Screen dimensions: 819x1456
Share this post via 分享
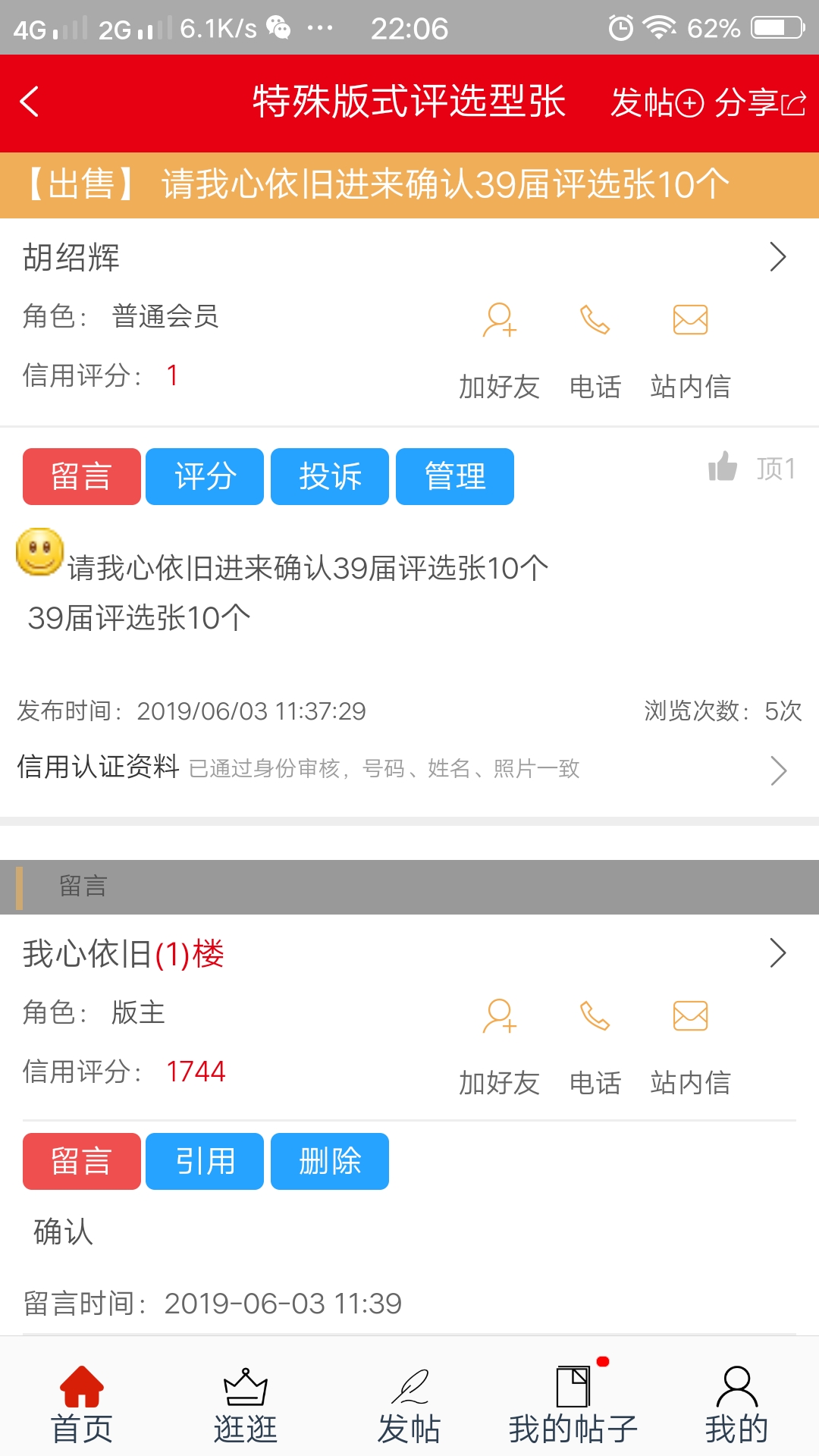760,102
